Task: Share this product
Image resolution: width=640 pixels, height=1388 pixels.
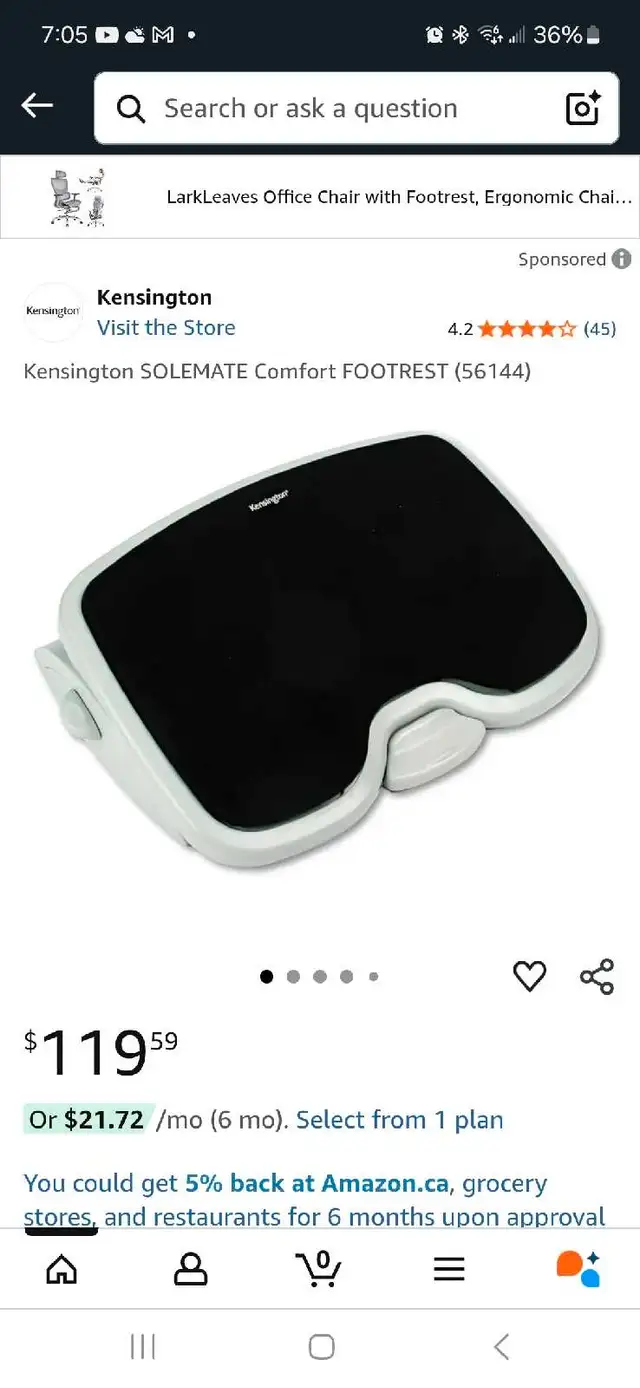Action: tap(597, 976)
